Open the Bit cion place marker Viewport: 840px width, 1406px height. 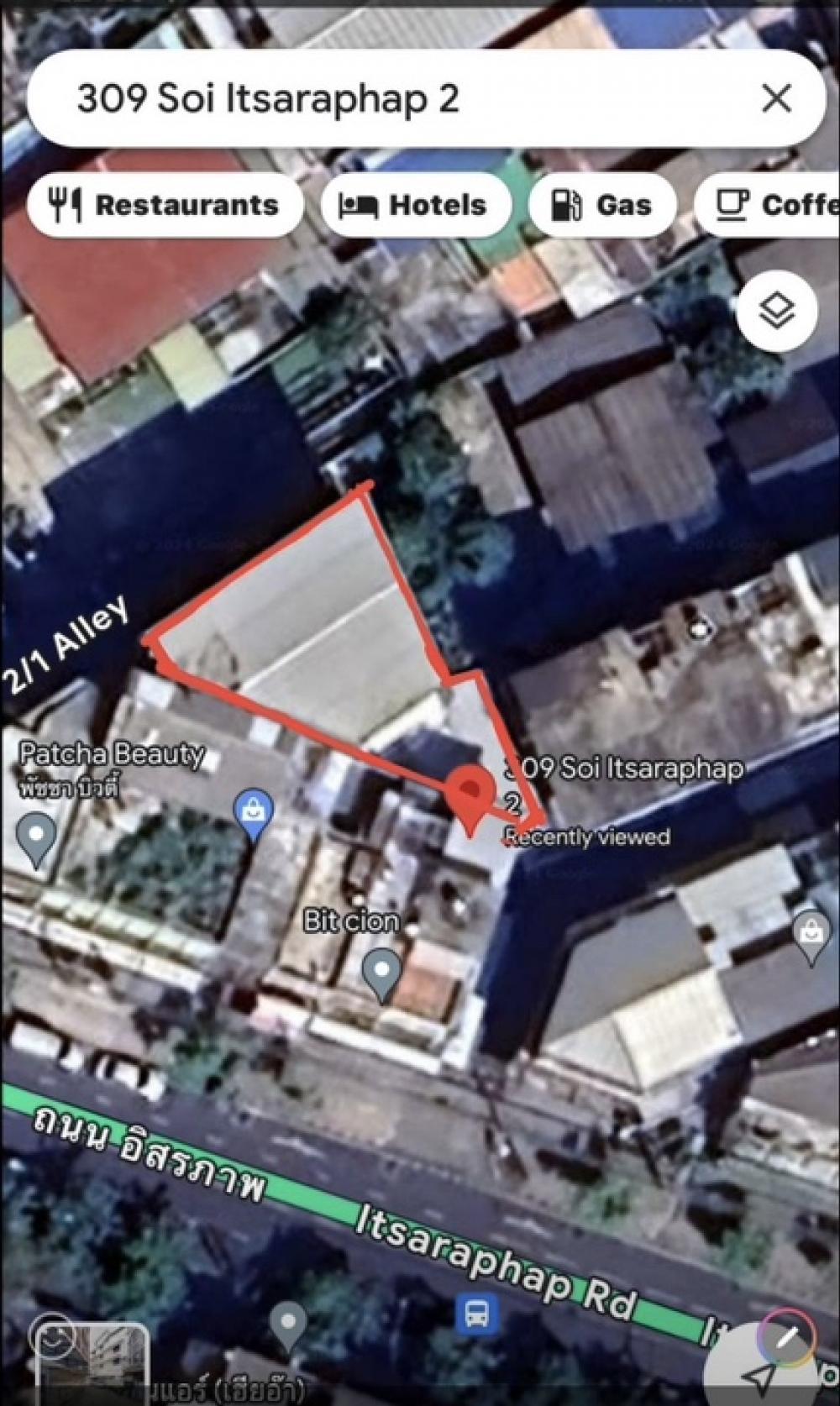click(382, 973)
